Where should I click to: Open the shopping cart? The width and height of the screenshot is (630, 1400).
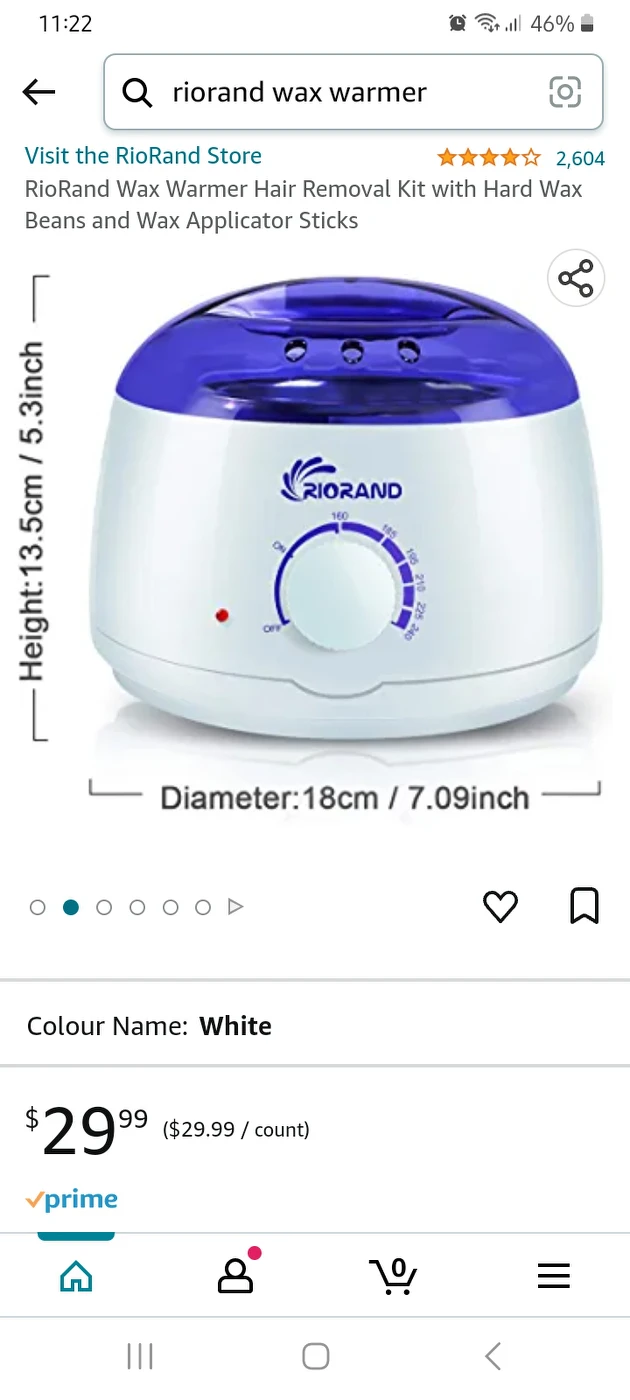[x=393, y=1275]
